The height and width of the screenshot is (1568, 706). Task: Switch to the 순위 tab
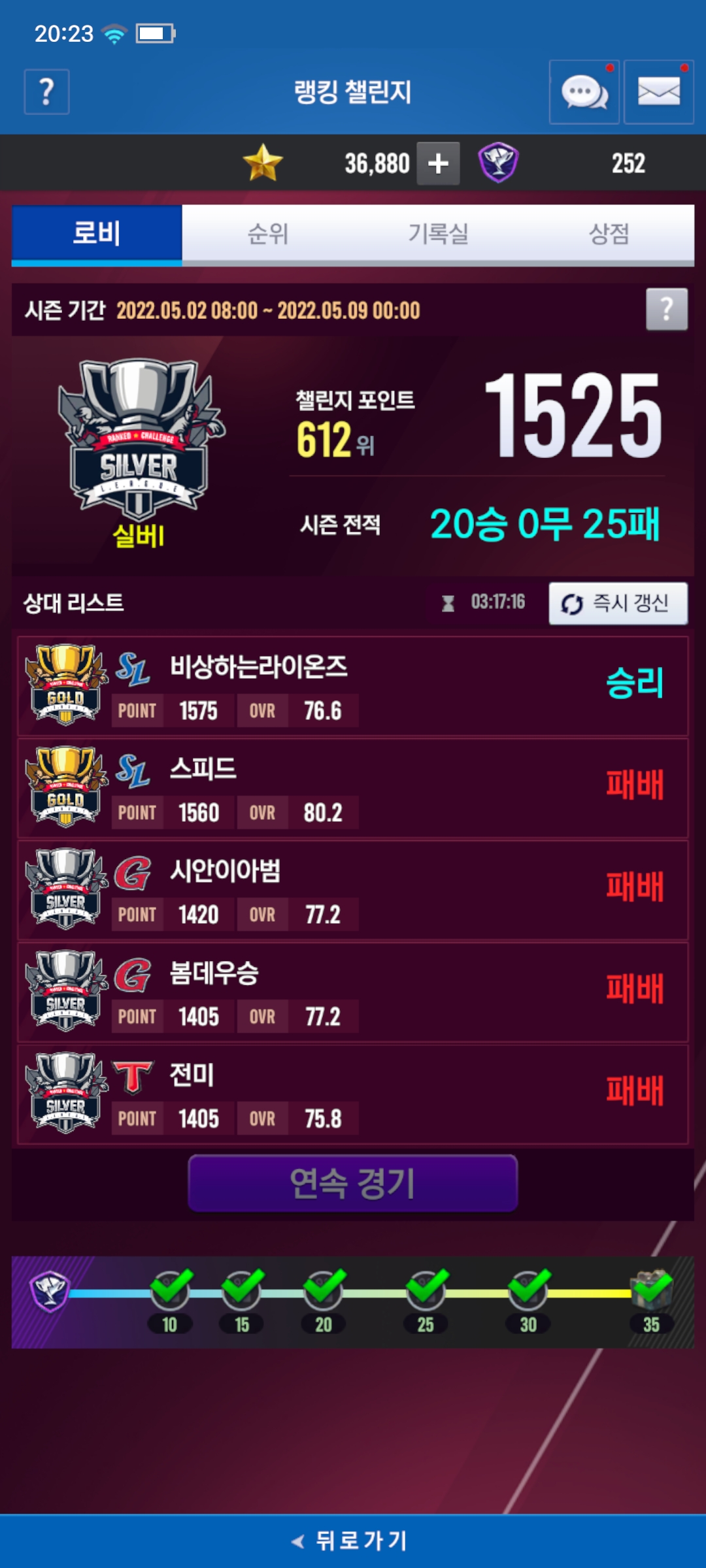267,234
